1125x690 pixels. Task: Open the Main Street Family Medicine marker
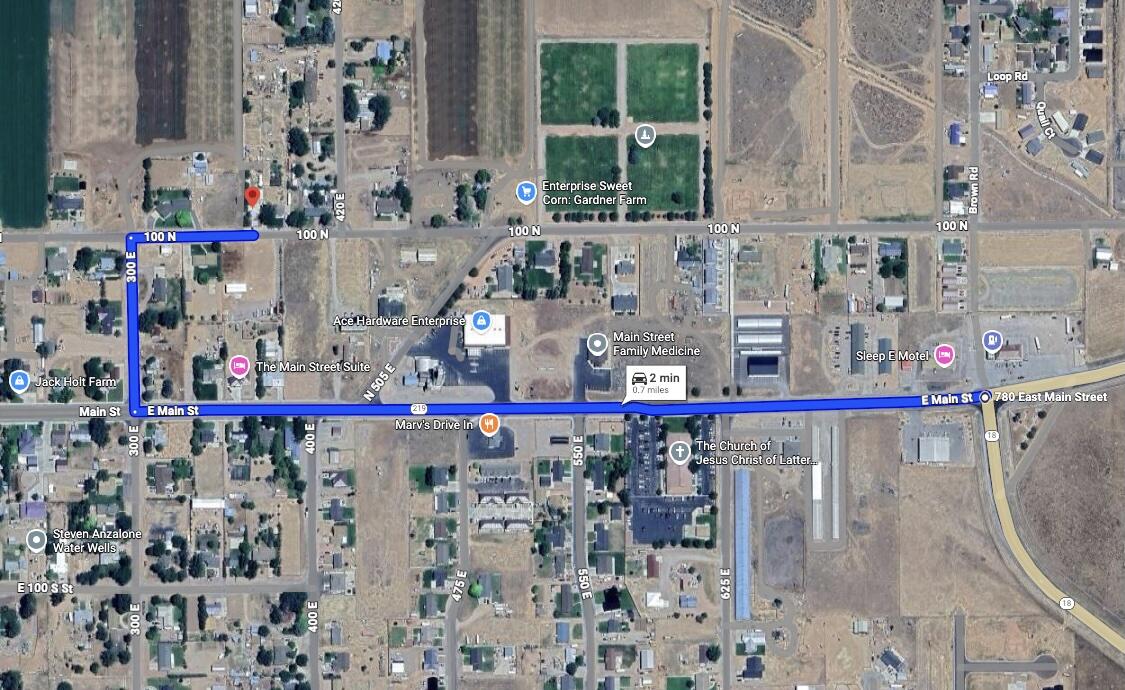[597, 345]
